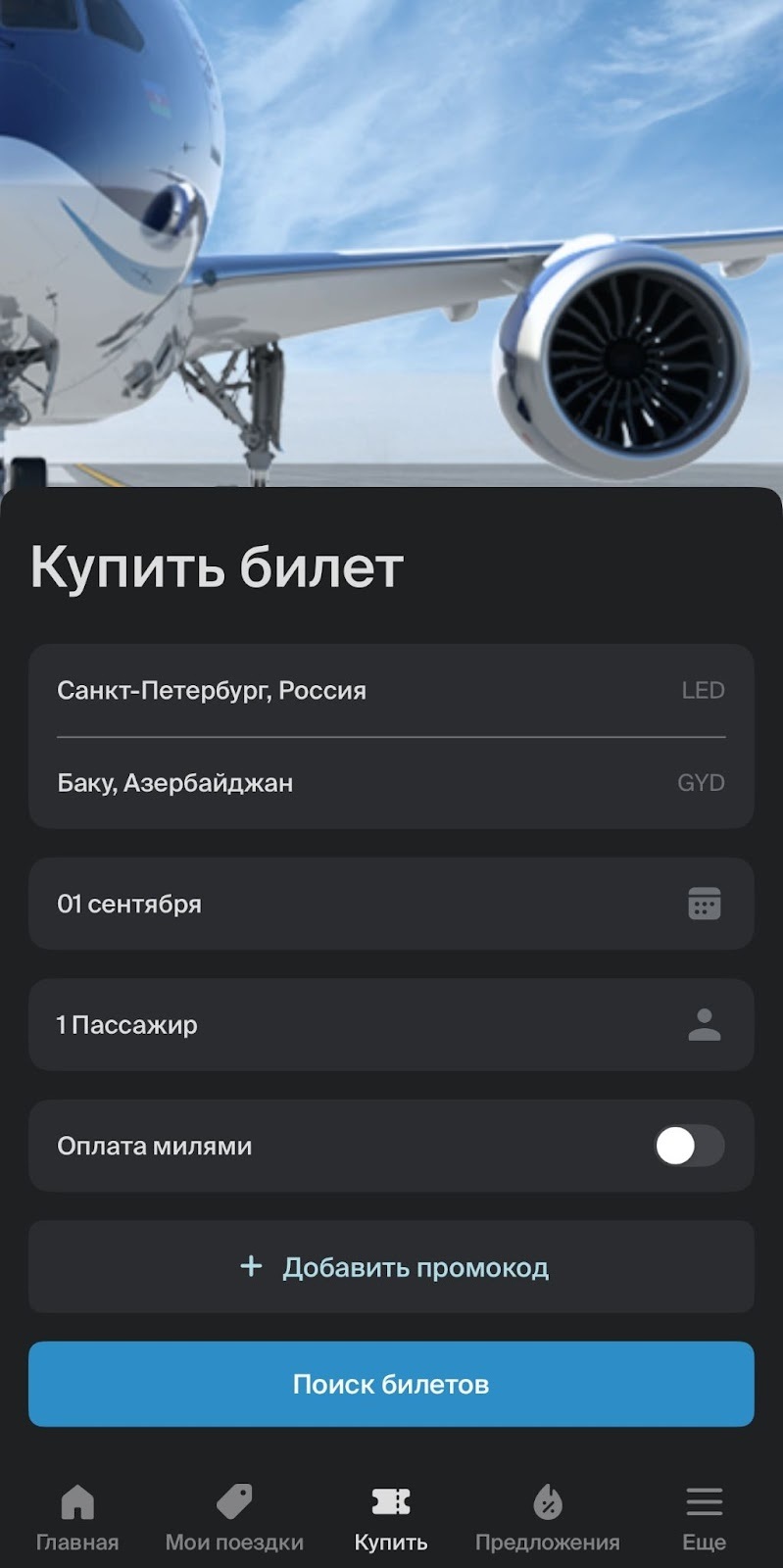
Task: Enable the Оплата милями switch
Action: click(x=688, y=1146)
